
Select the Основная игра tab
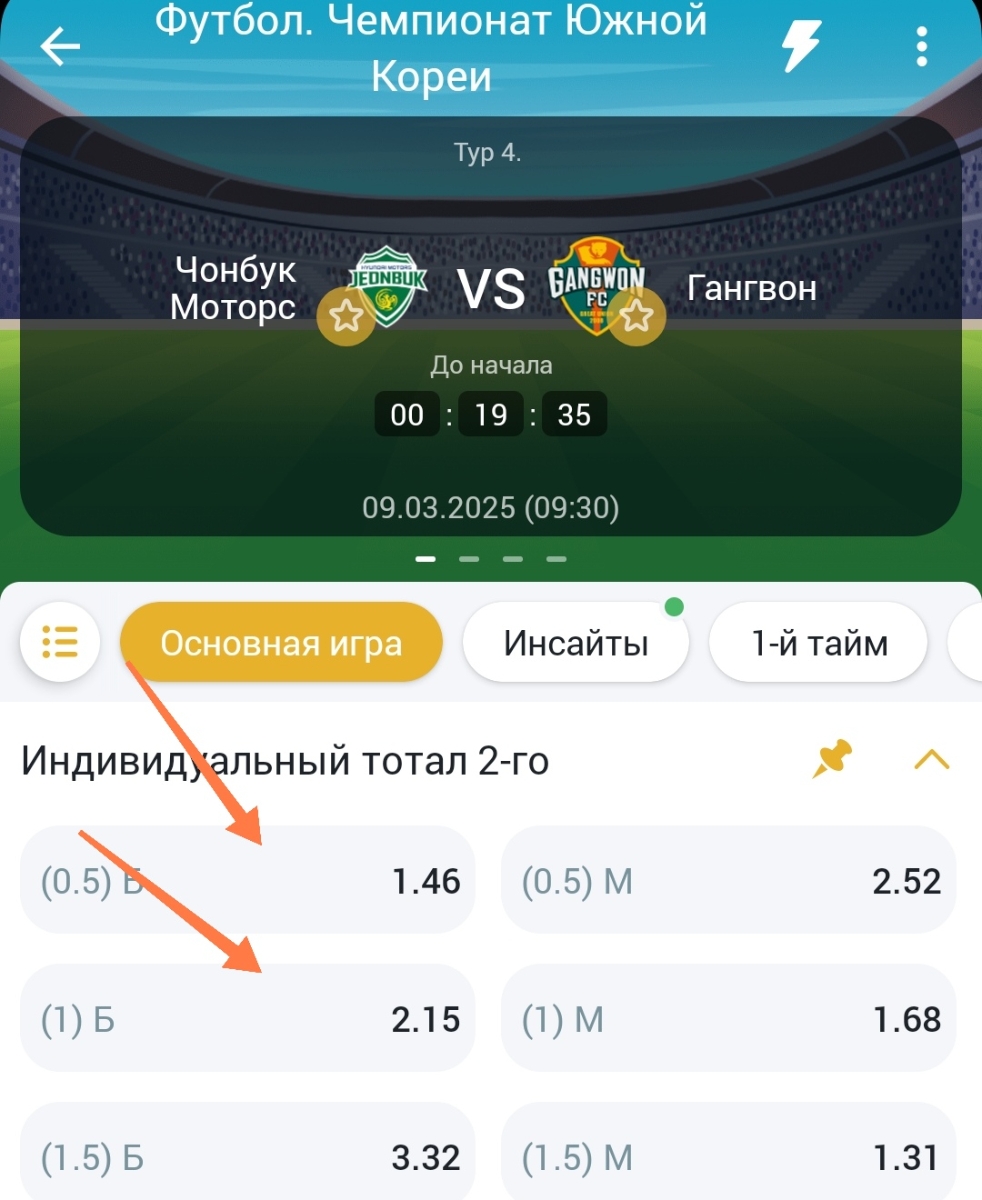click(281, 643)
